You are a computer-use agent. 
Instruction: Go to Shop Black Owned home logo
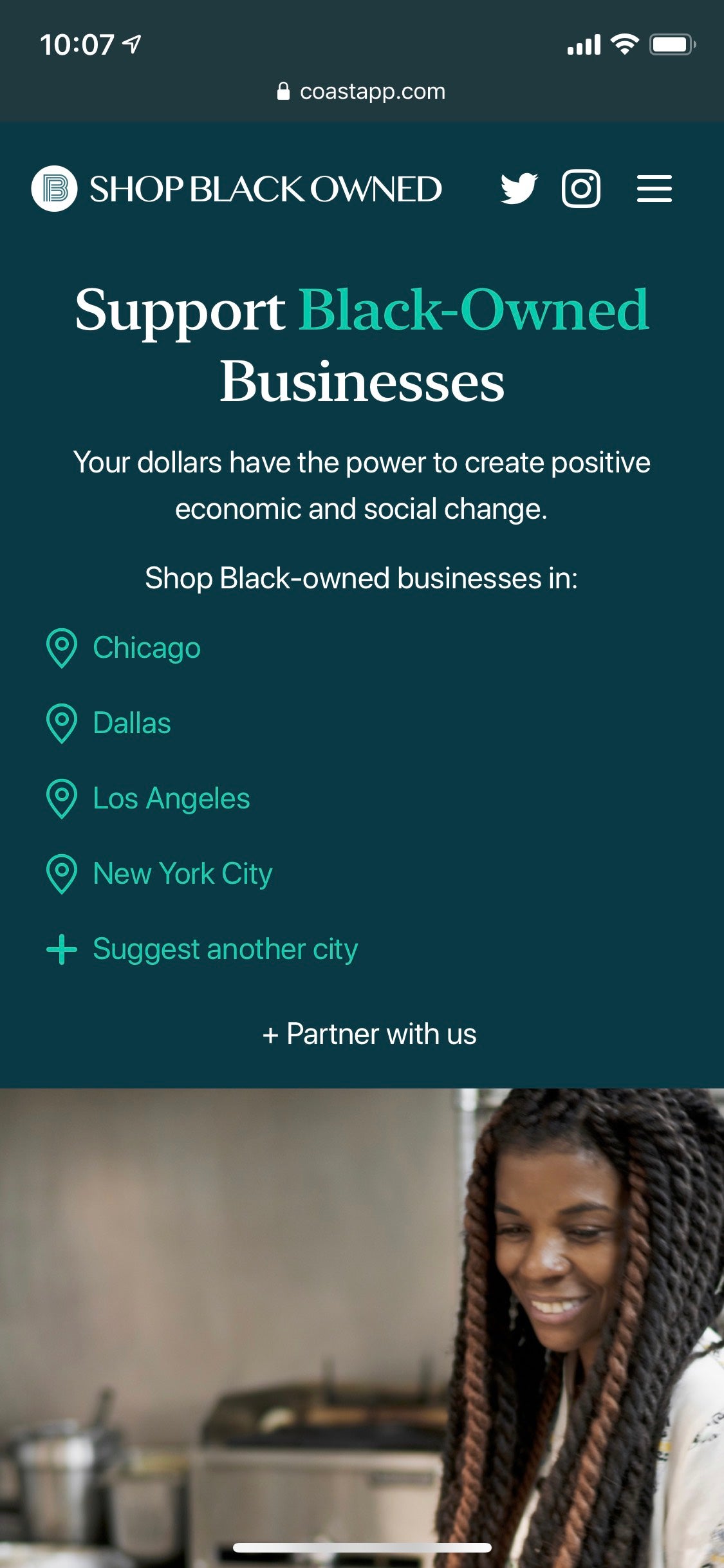coord(237,189)
